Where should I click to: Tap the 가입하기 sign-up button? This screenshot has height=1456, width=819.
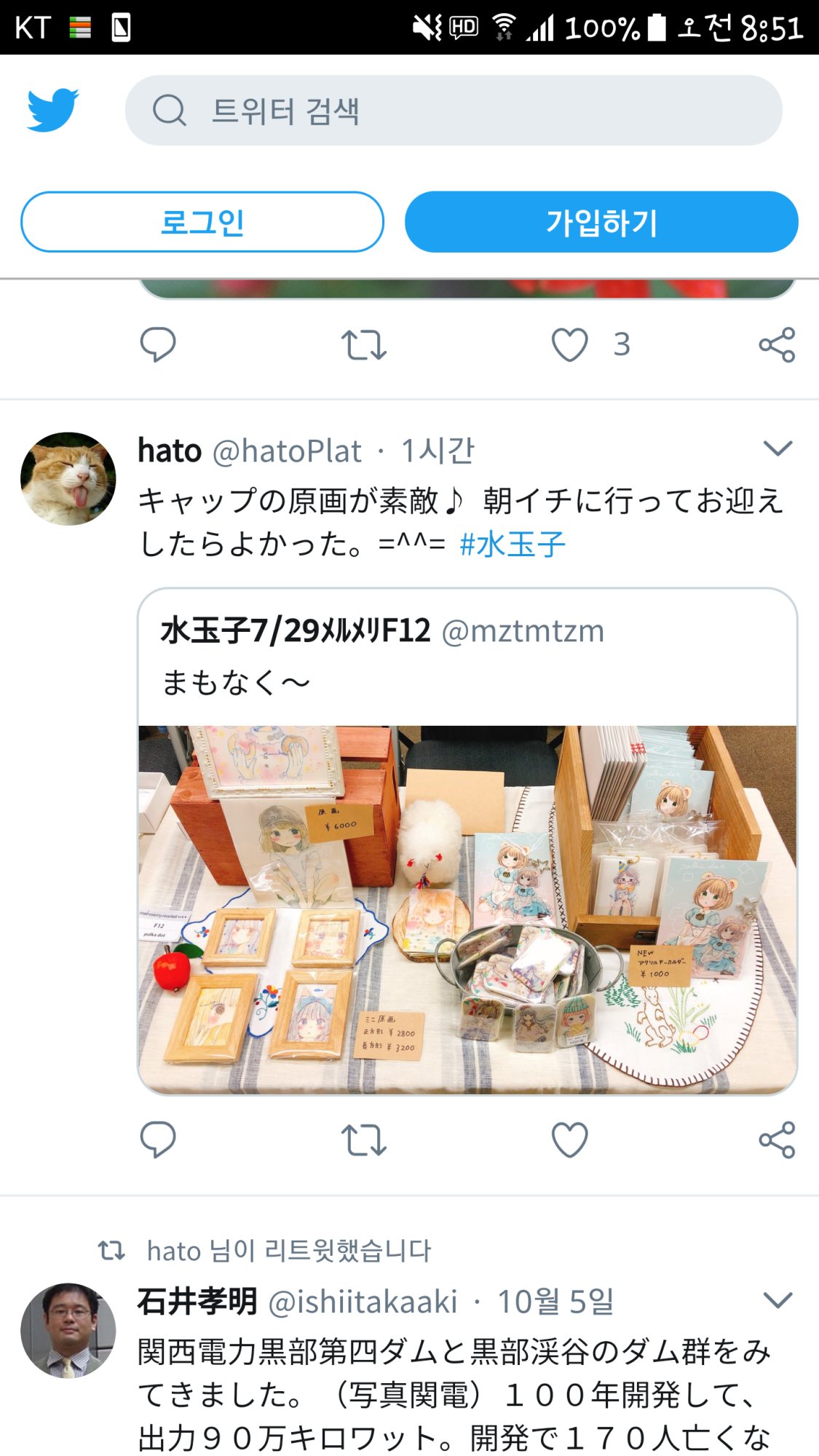[601, 222]
